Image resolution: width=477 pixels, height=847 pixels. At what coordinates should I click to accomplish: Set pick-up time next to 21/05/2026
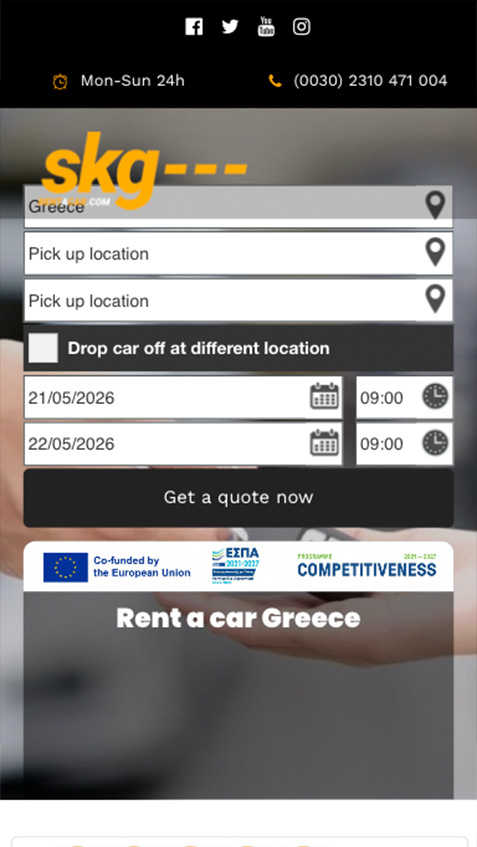point(404,398)
